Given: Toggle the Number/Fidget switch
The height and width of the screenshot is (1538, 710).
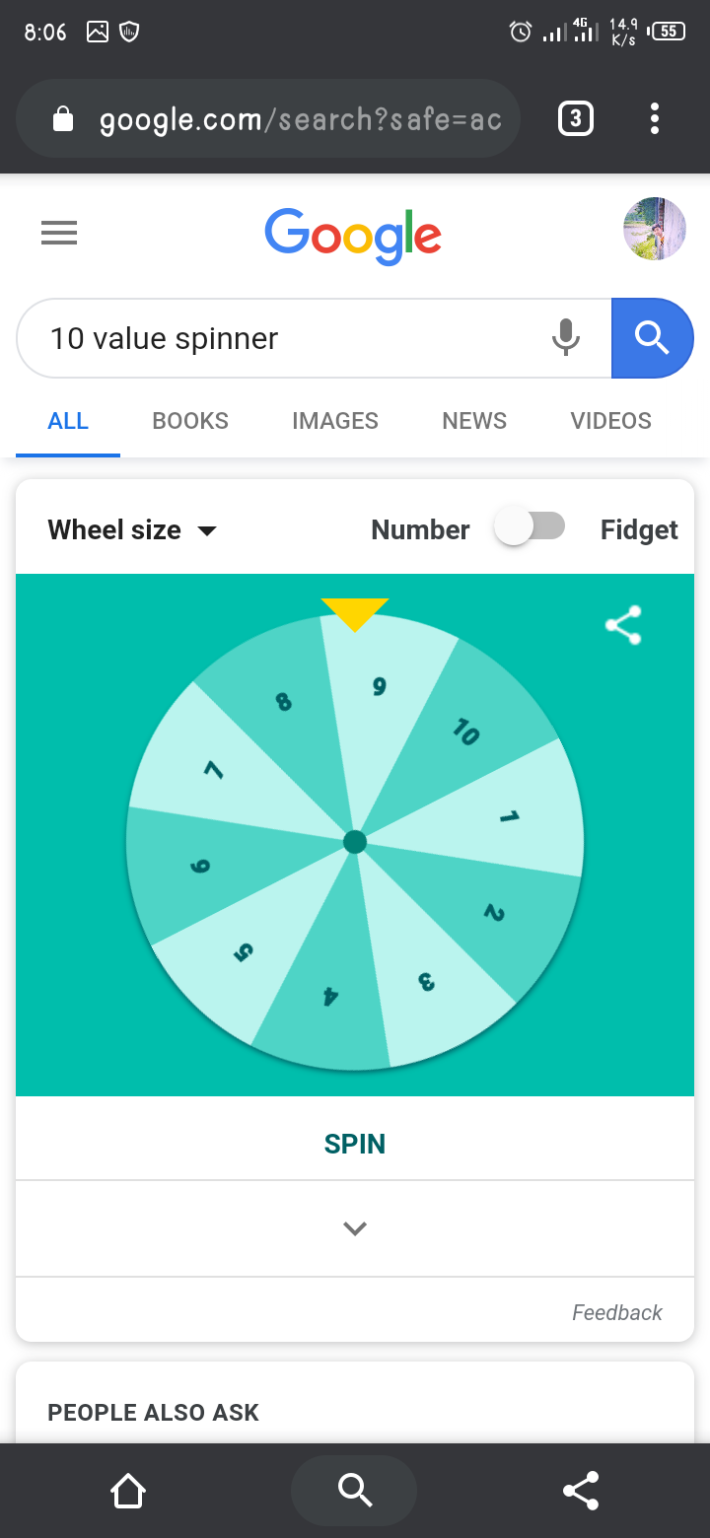Looking at the screenshot, I should [530, 528].
